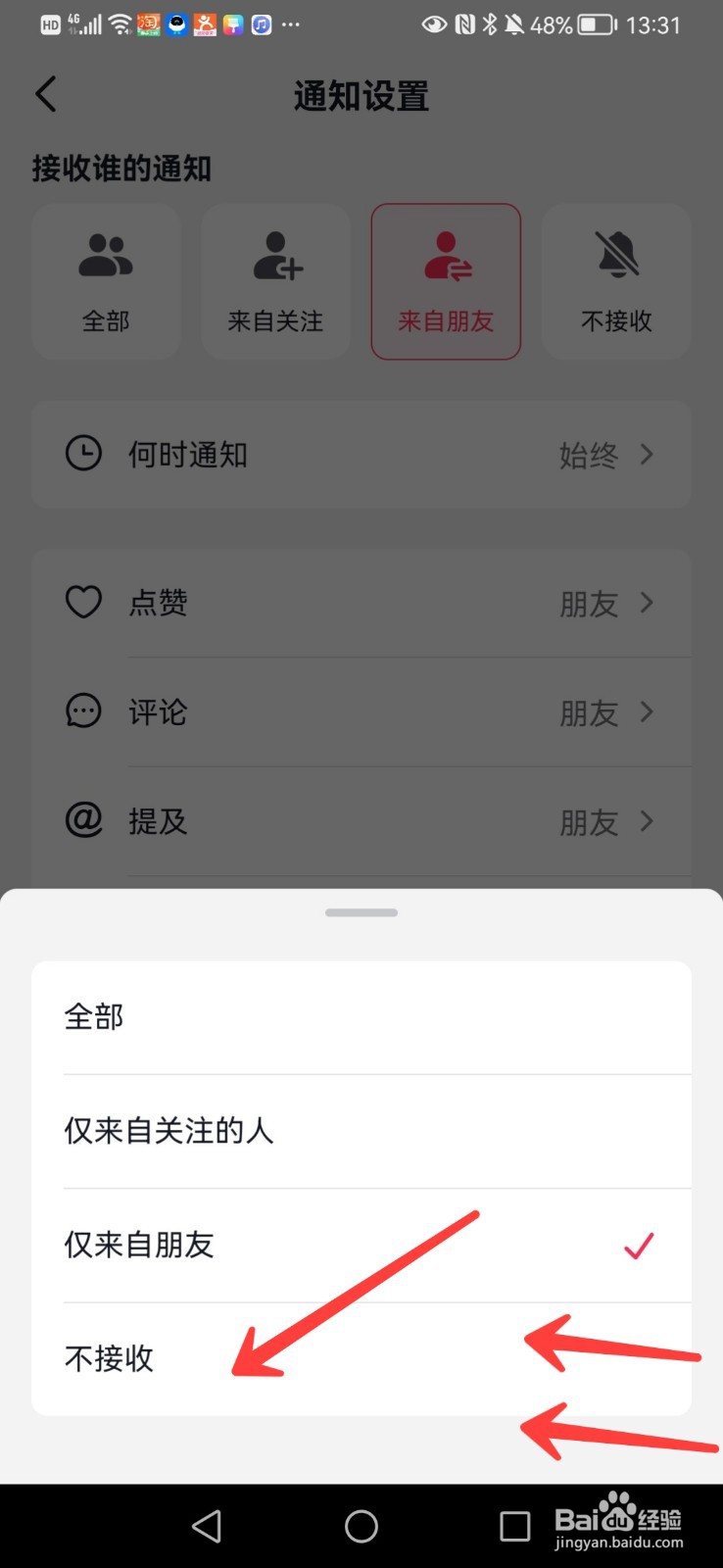Open the 提及 notification options row
723x1568 pixels.
pyautogui.click(x=646, y=822)
